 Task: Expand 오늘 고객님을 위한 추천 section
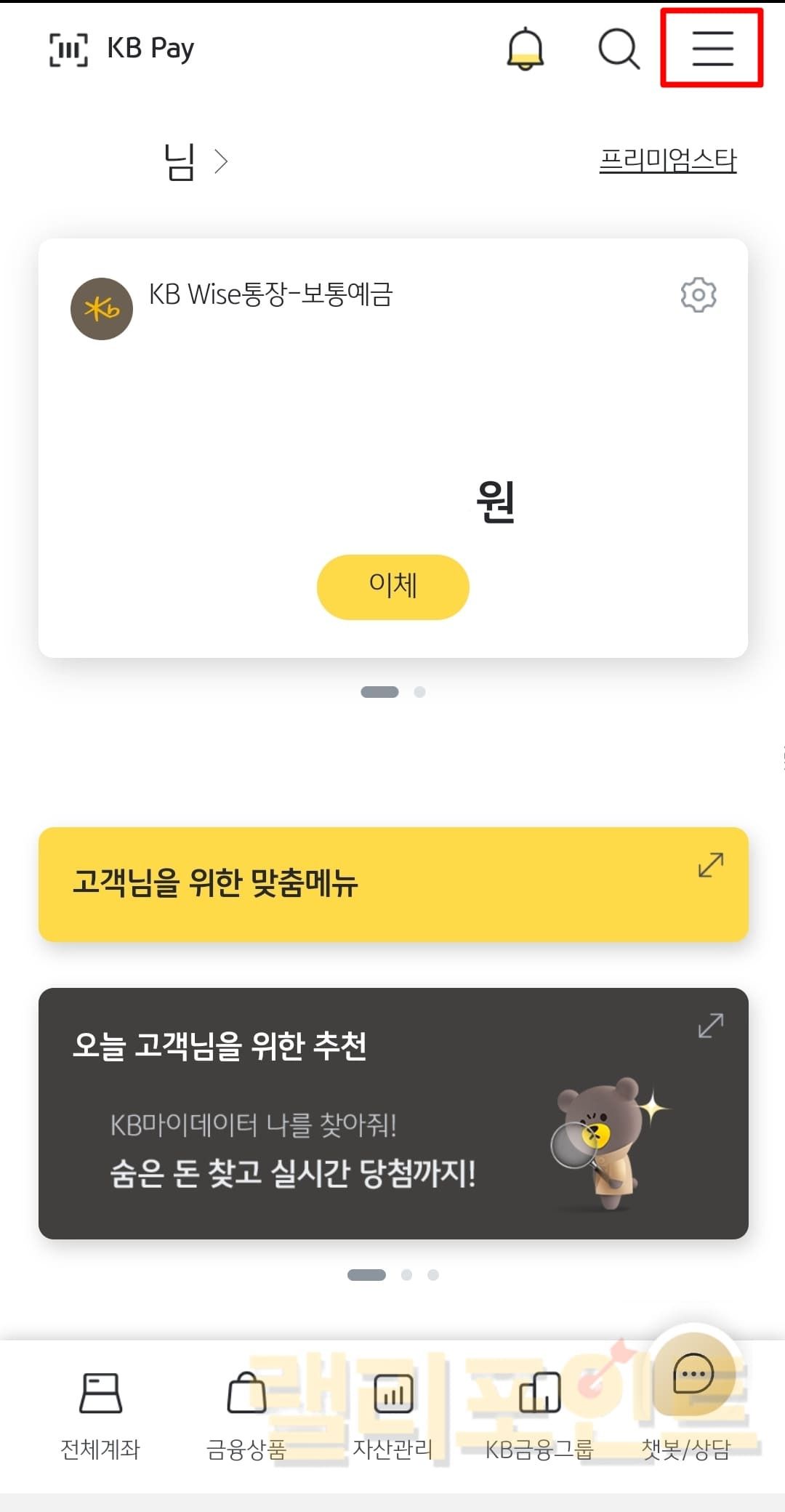[x=710, y=1026]
